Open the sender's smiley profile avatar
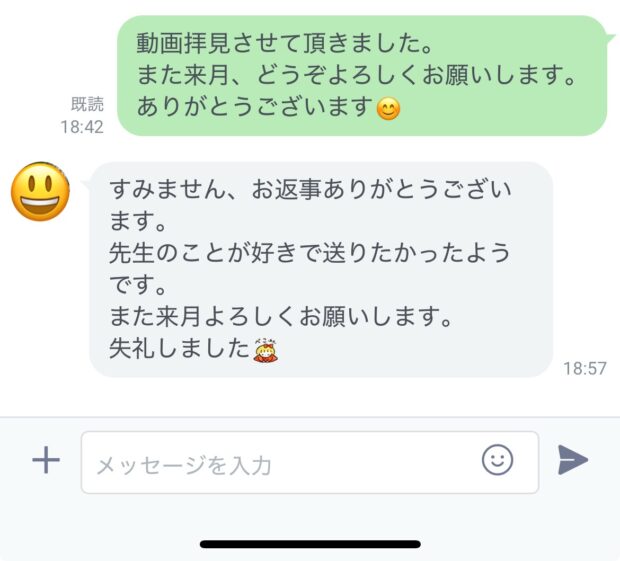The height and width of the screenshot is (561, 620). pos(40,192)
